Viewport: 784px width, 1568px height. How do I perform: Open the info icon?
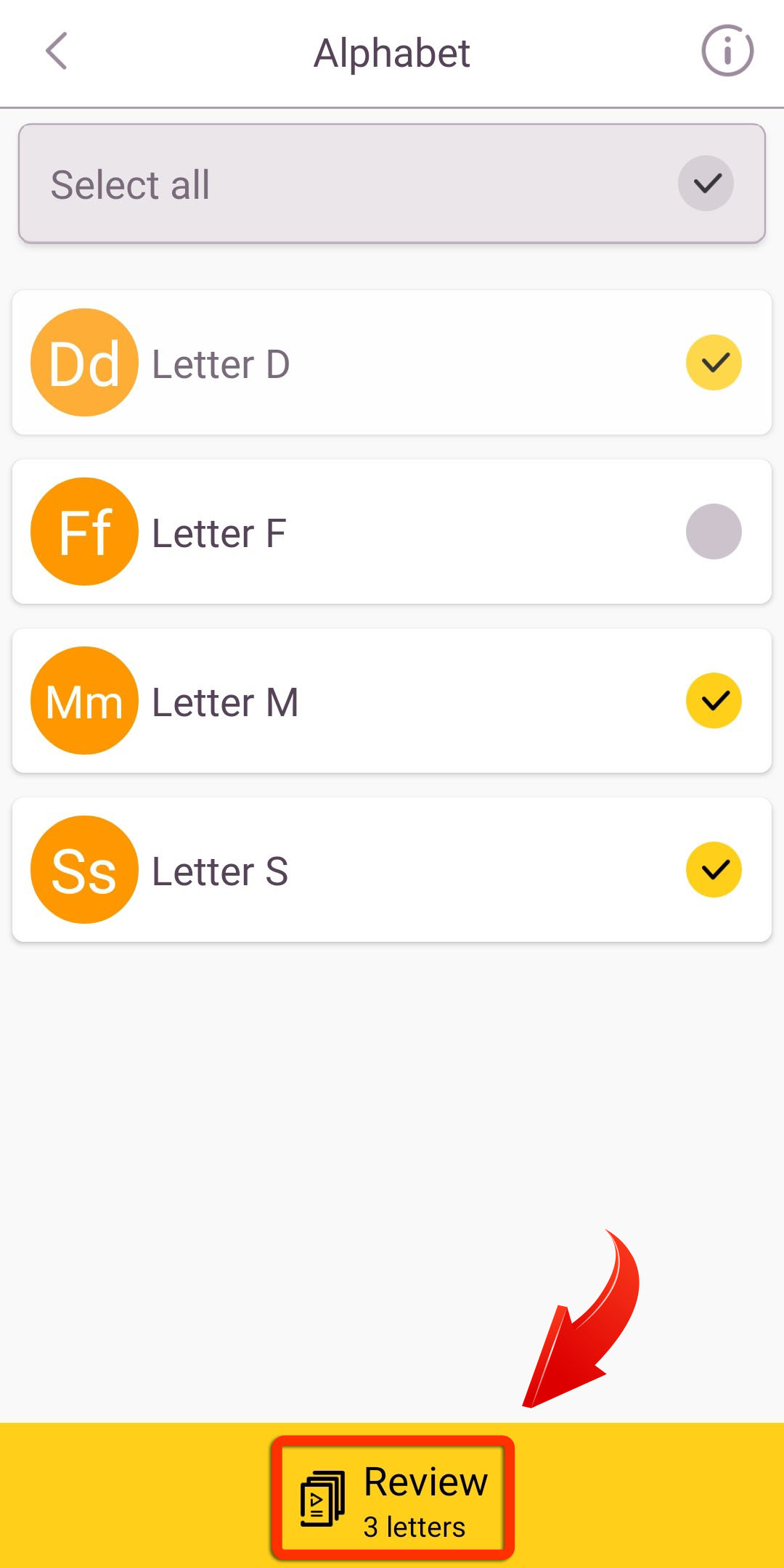727,51
